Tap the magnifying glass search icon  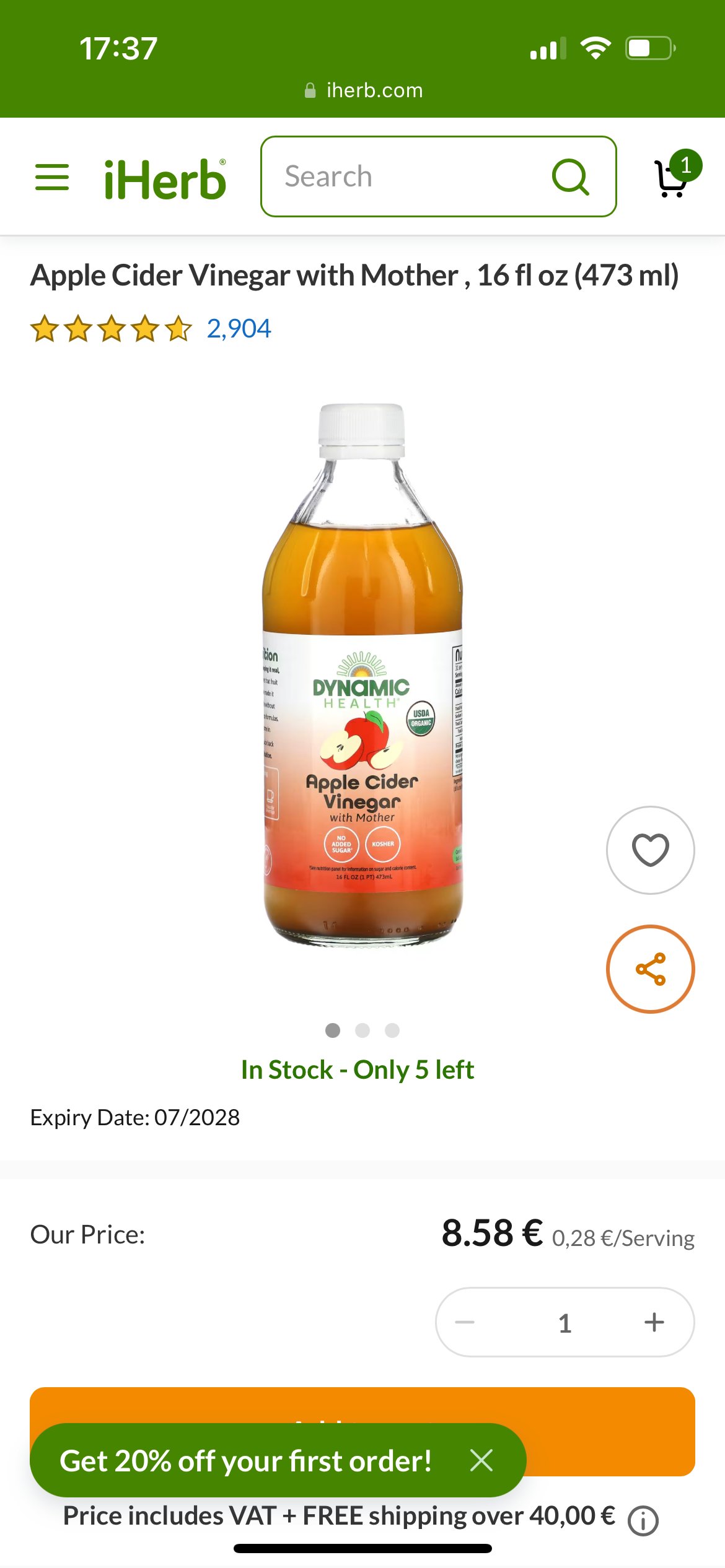tap(570, 177)
